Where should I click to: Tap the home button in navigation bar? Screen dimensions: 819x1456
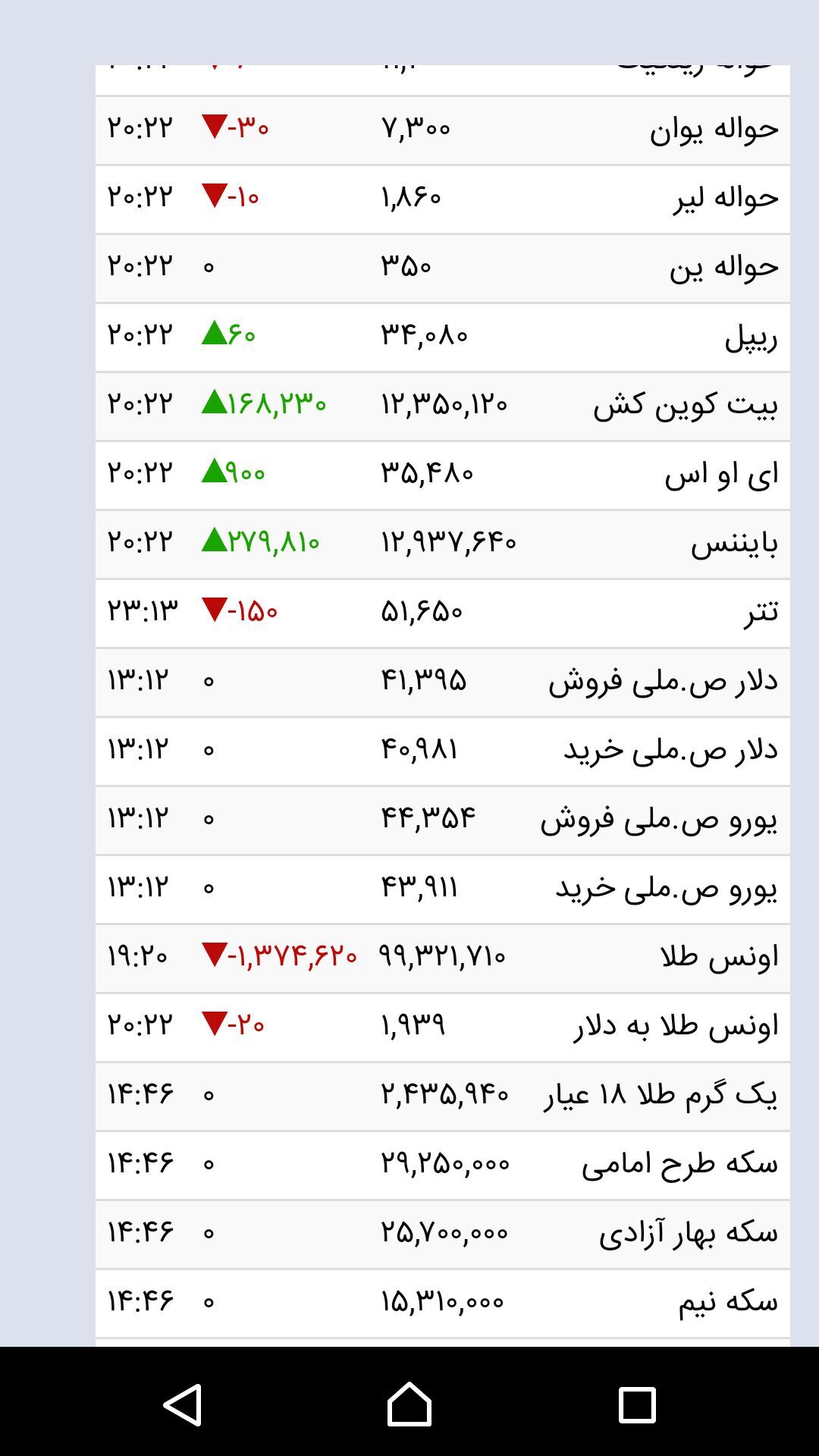coord(409,1404)
